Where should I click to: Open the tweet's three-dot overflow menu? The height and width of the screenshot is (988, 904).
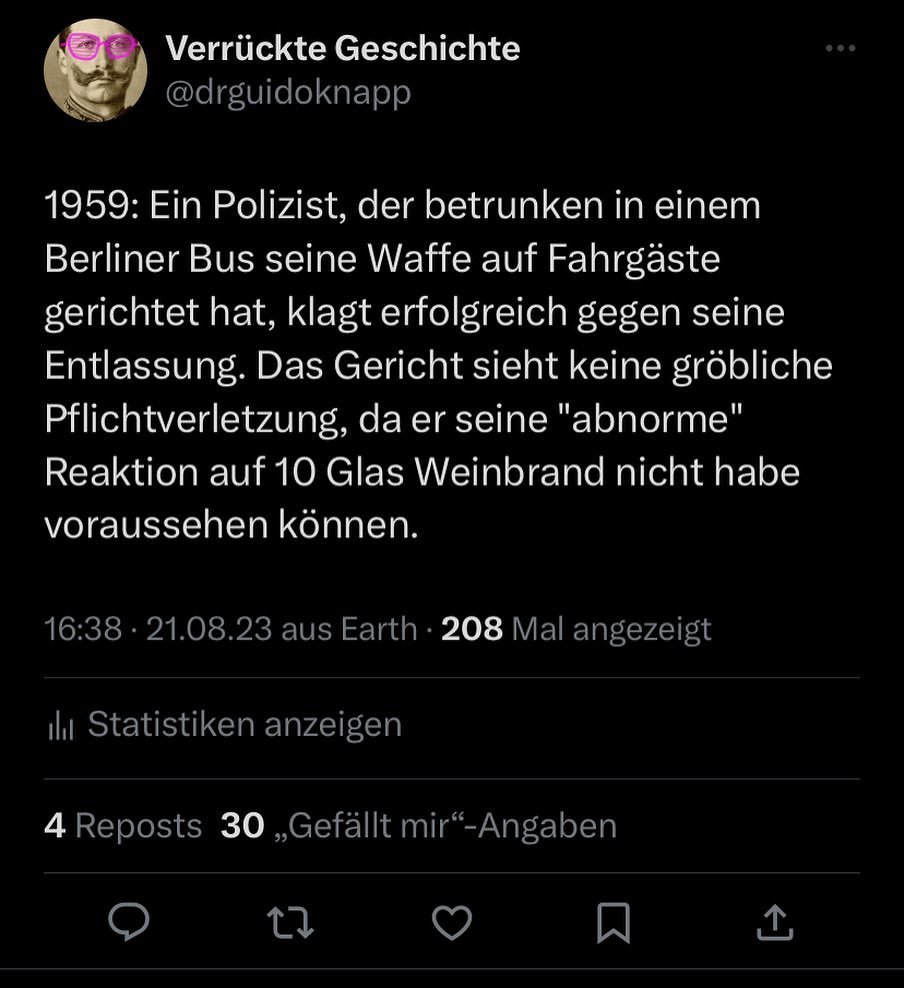(x=840, y=49)
